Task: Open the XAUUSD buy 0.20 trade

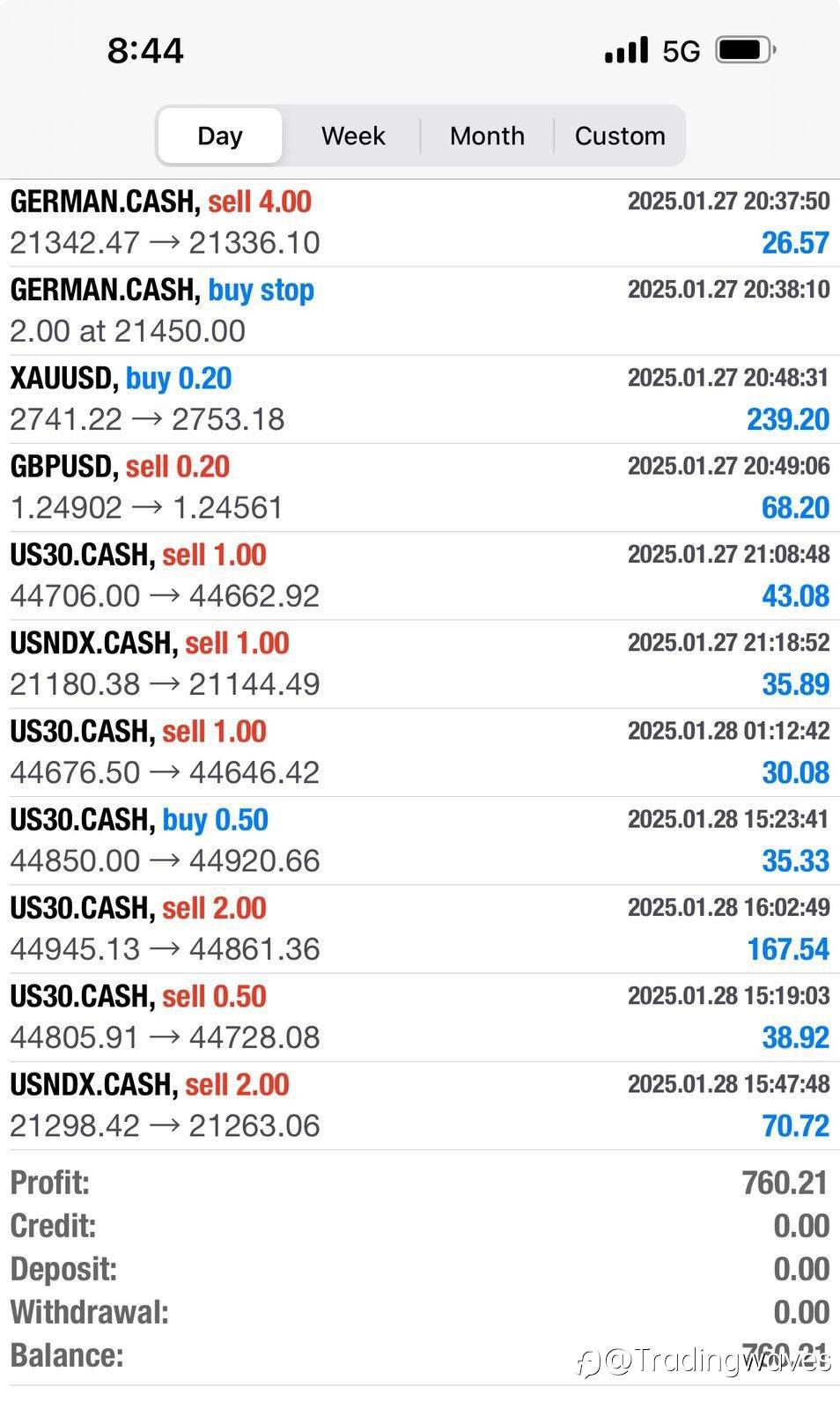Action: [420, 399]
